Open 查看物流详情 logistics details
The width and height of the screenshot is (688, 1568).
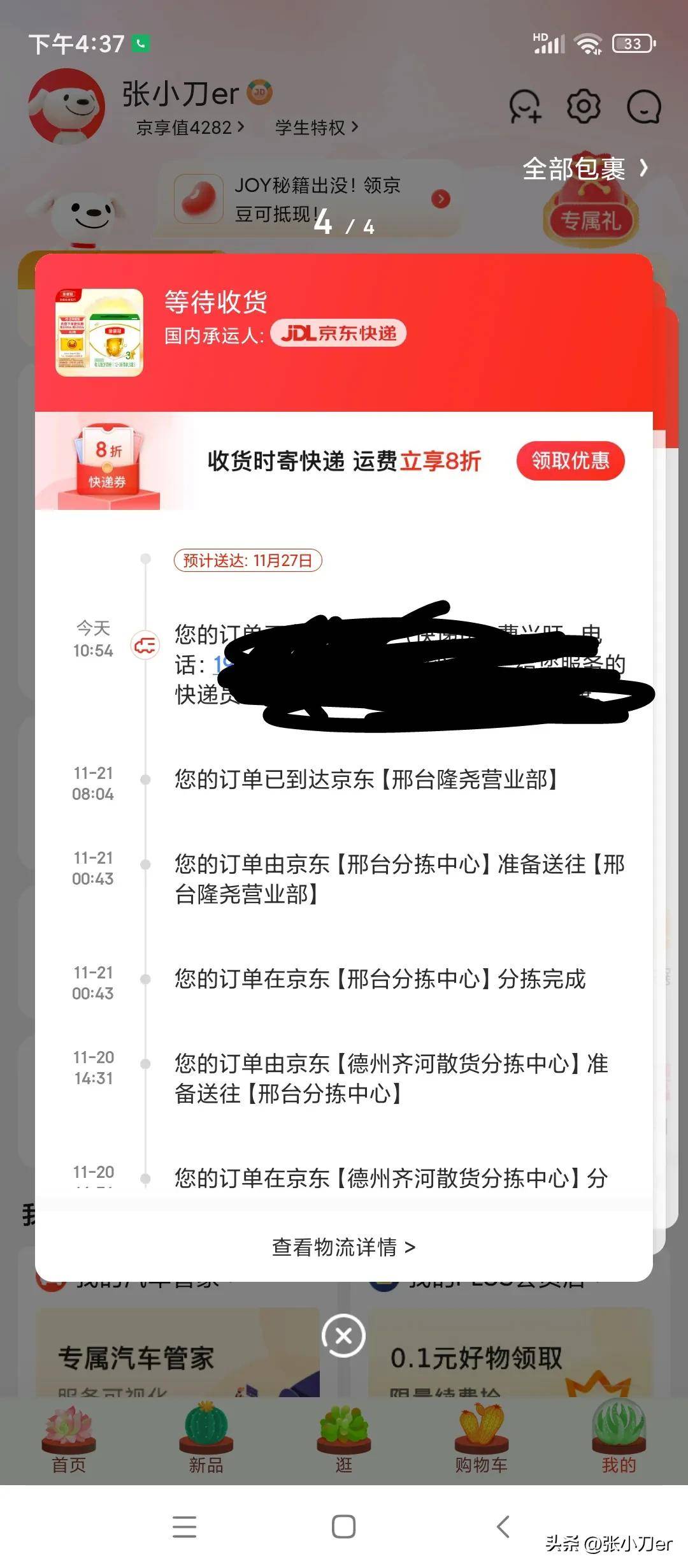click(343, 1247)
